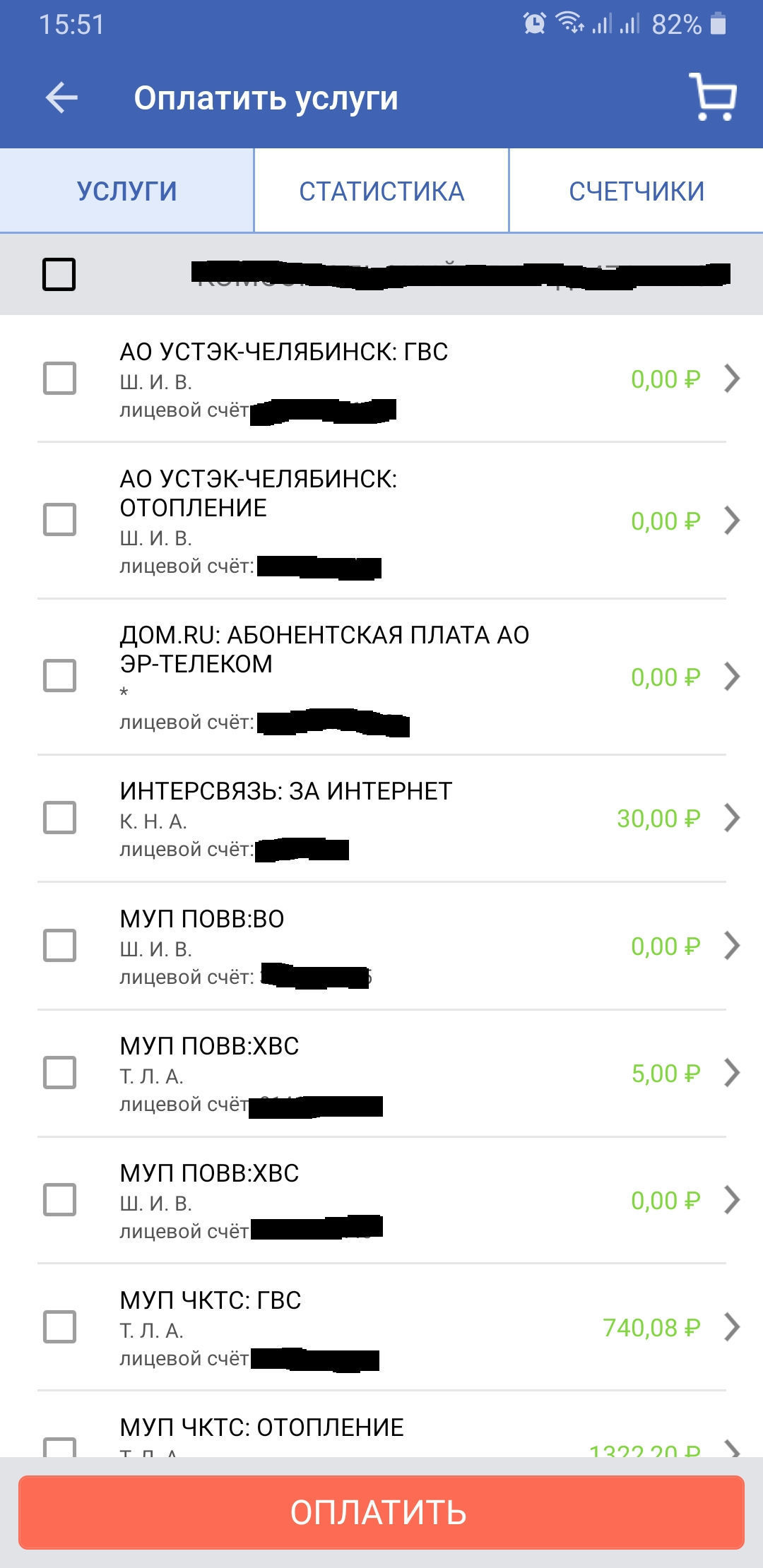Open АО УСТЭК-ЧЕЛЯБИНСК: ОТОПЛЕНИЕ details
Viewport: 763px width, 1568px height.
[x=381, y=521]
